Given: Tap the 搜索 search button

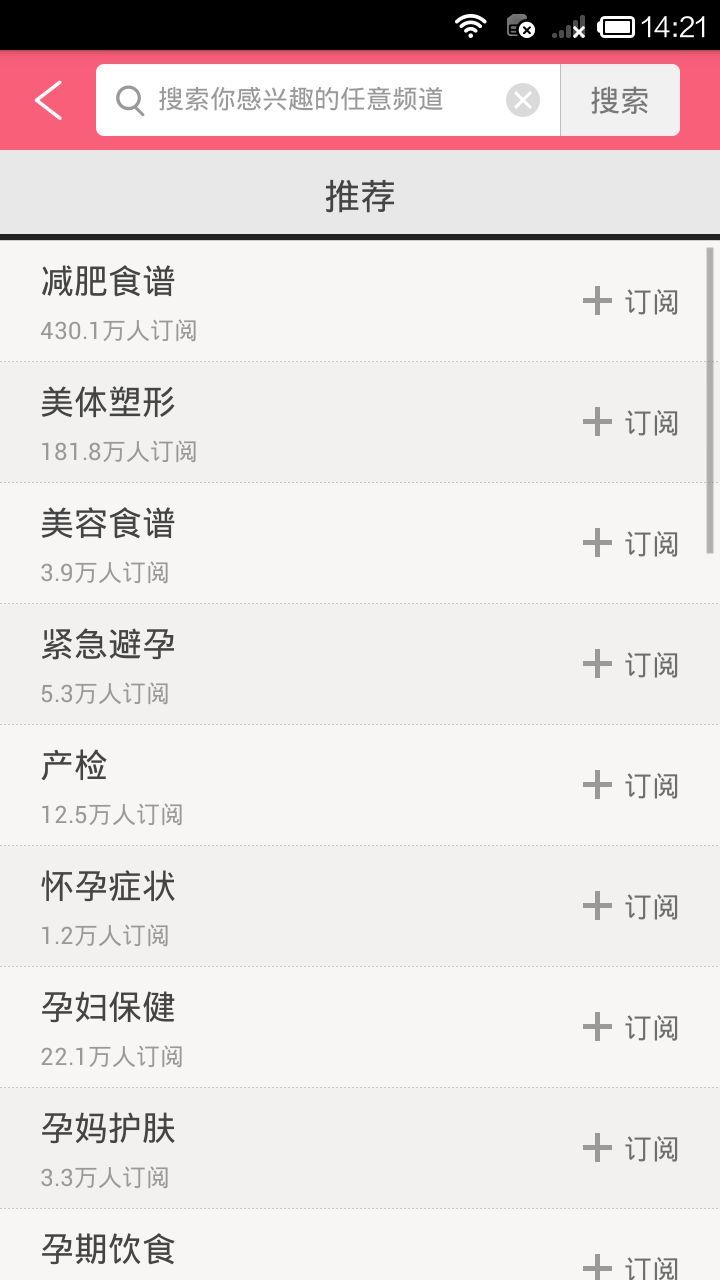Looking at the screenshot, I should tap(620, 100).
